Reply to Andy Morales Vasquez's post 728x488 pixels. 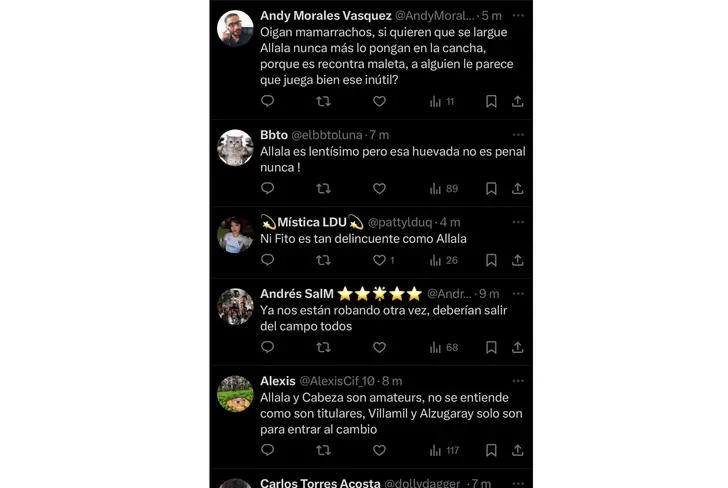268,101
